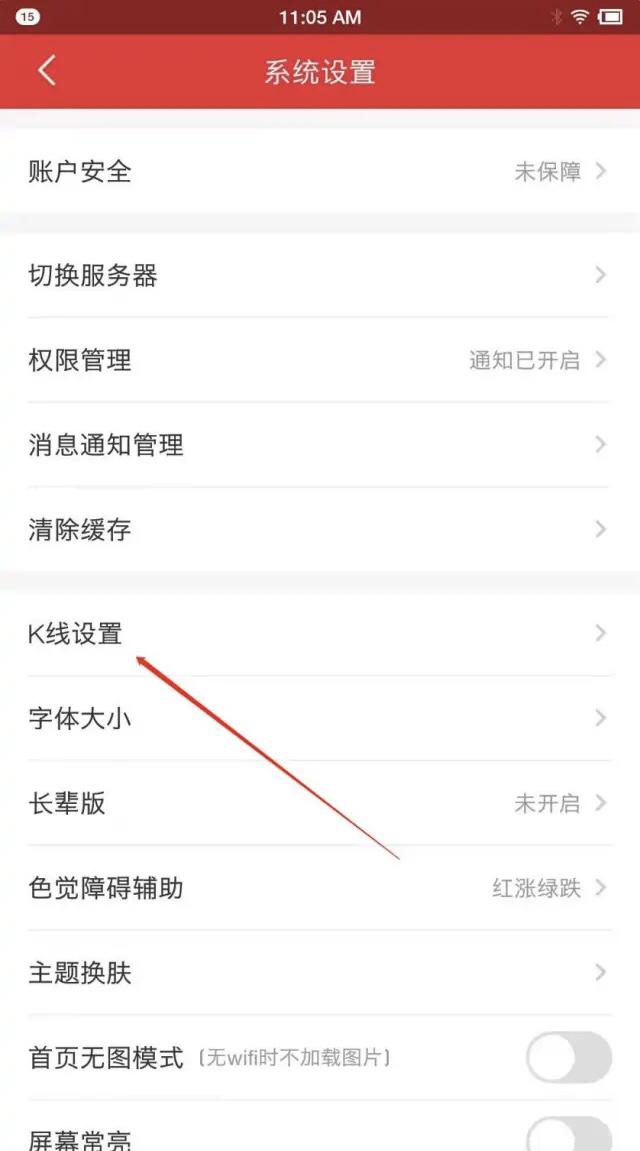Open K线设置
The height and width of the screenshot is (1151, 640).
coord(320,633)
